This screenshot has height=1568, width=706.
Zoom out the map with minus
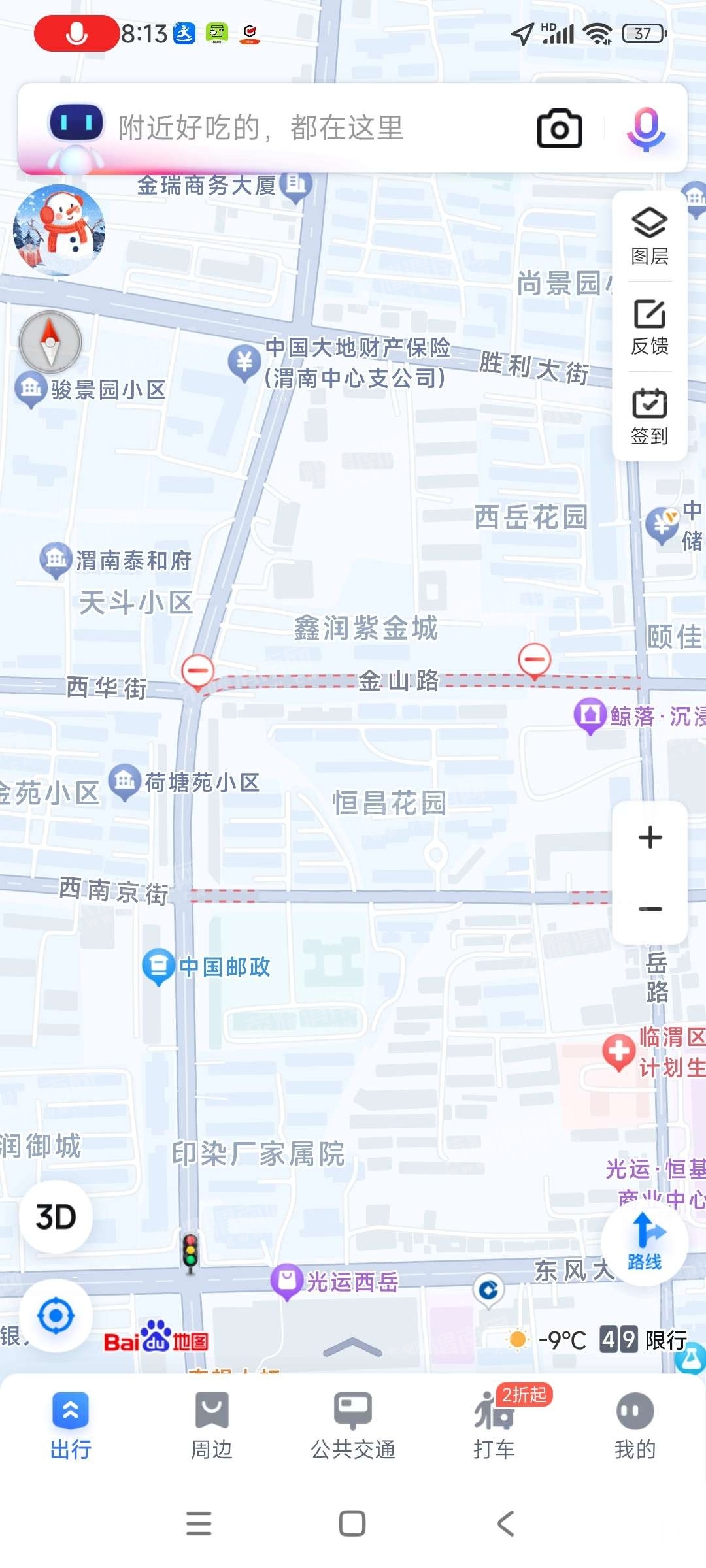[x=650, y=909]
